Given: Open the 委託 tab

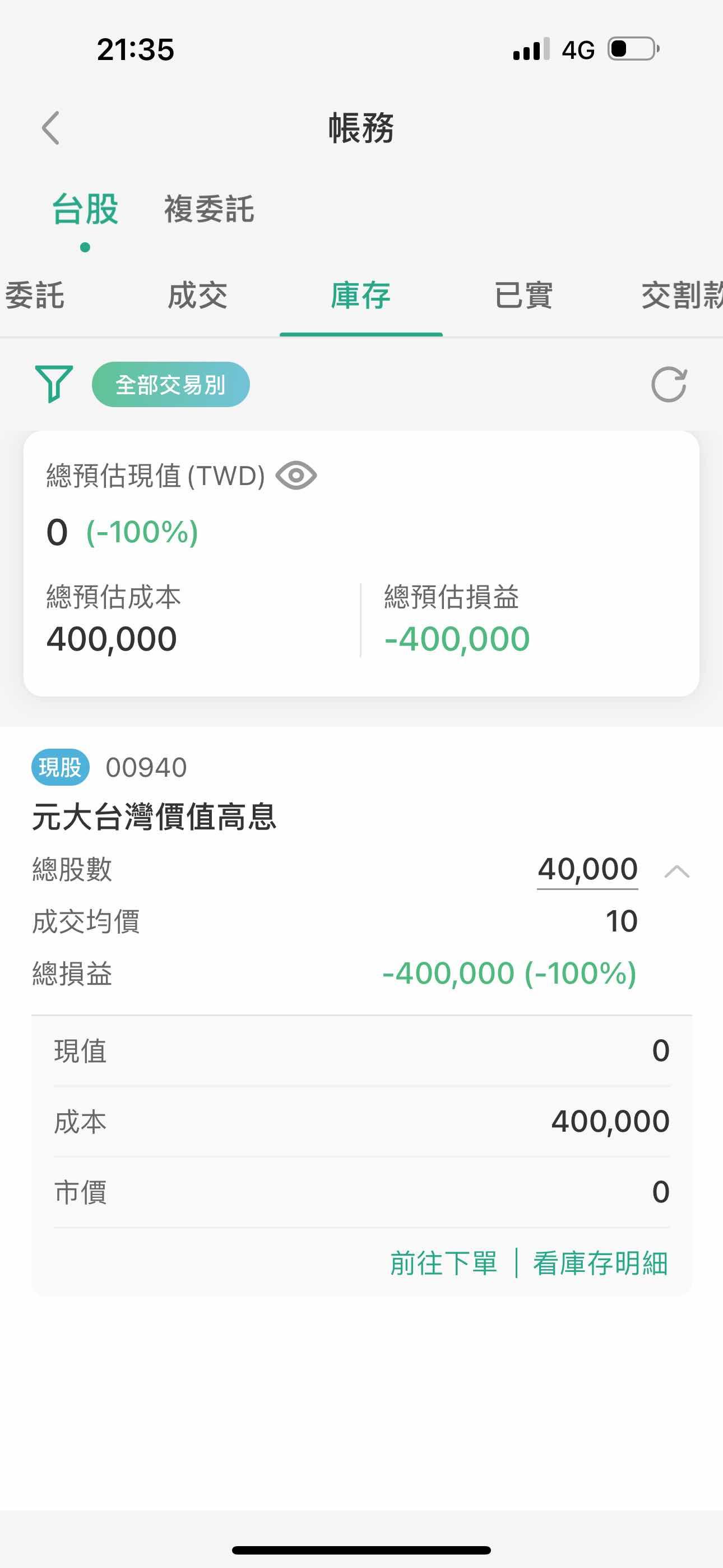Looking at the screenshot, I should pyautogui.click(x=35, y=296).
